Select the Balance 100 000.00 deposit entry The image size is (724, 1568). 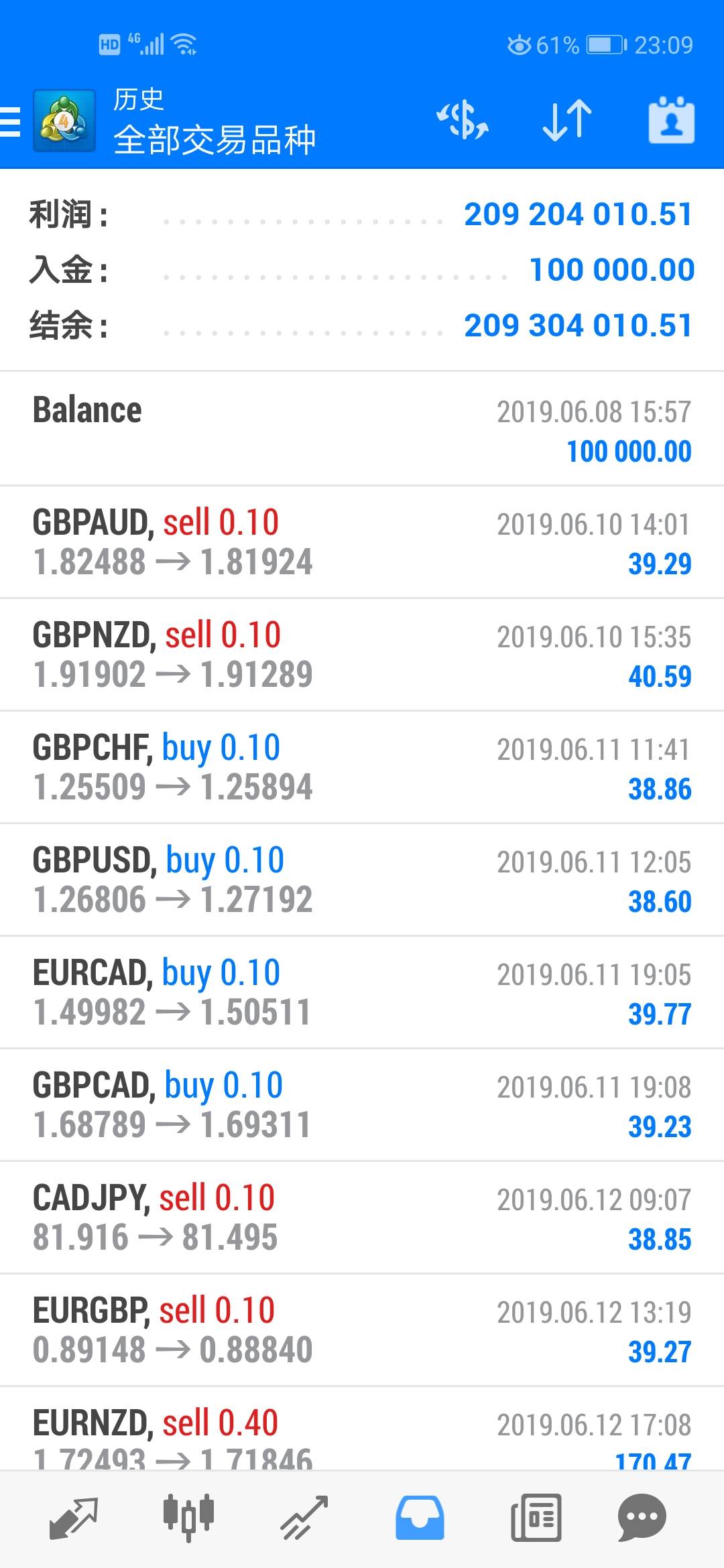pos(362,430)
